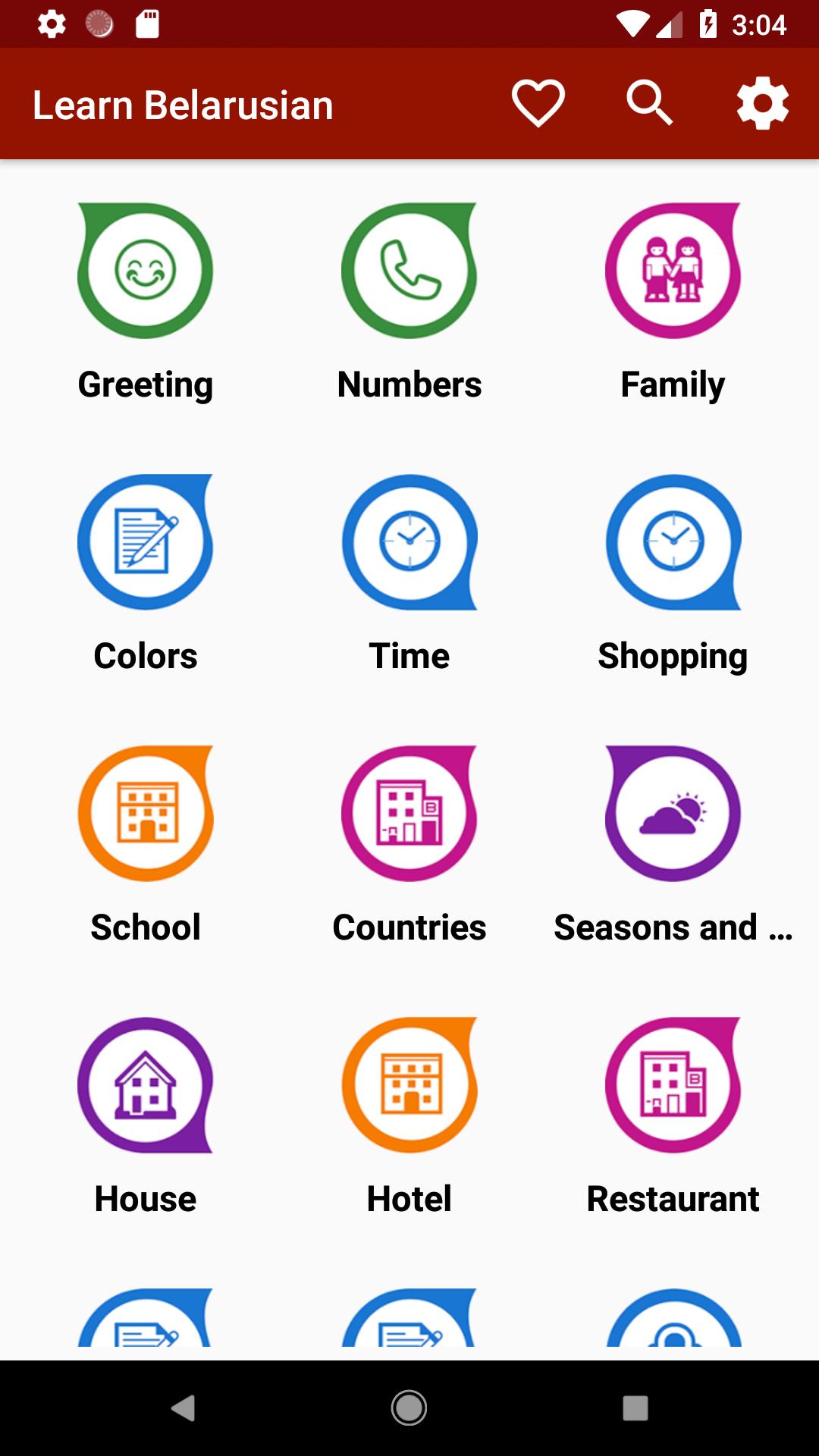819x1456 pixels.
Task: Open search in the app bar
Action: tap(649, 104)
